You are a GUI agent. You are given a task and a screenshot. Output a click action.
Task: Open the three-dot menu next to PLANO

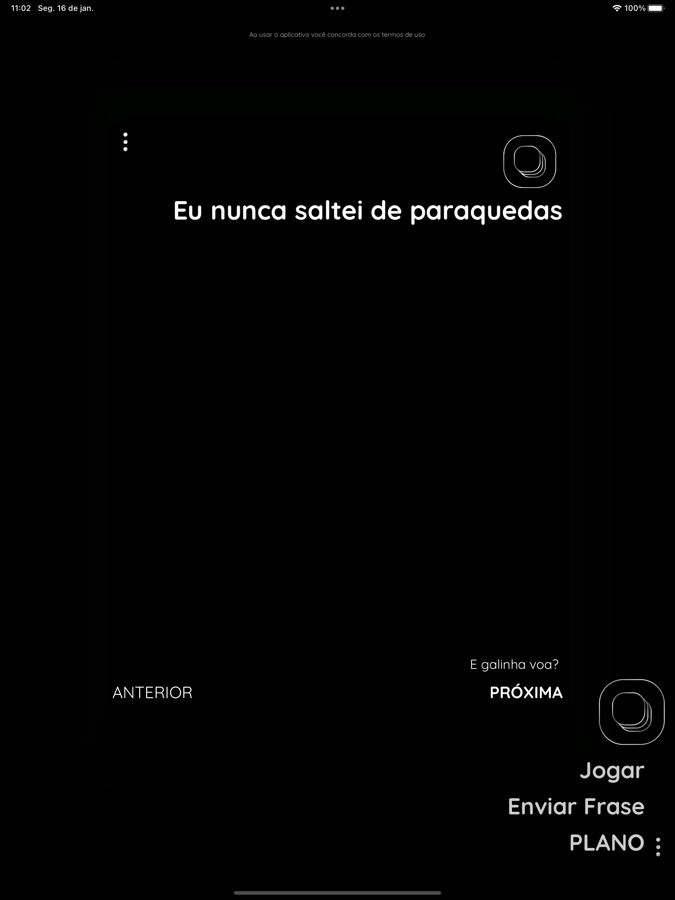(x=658, y=847)
